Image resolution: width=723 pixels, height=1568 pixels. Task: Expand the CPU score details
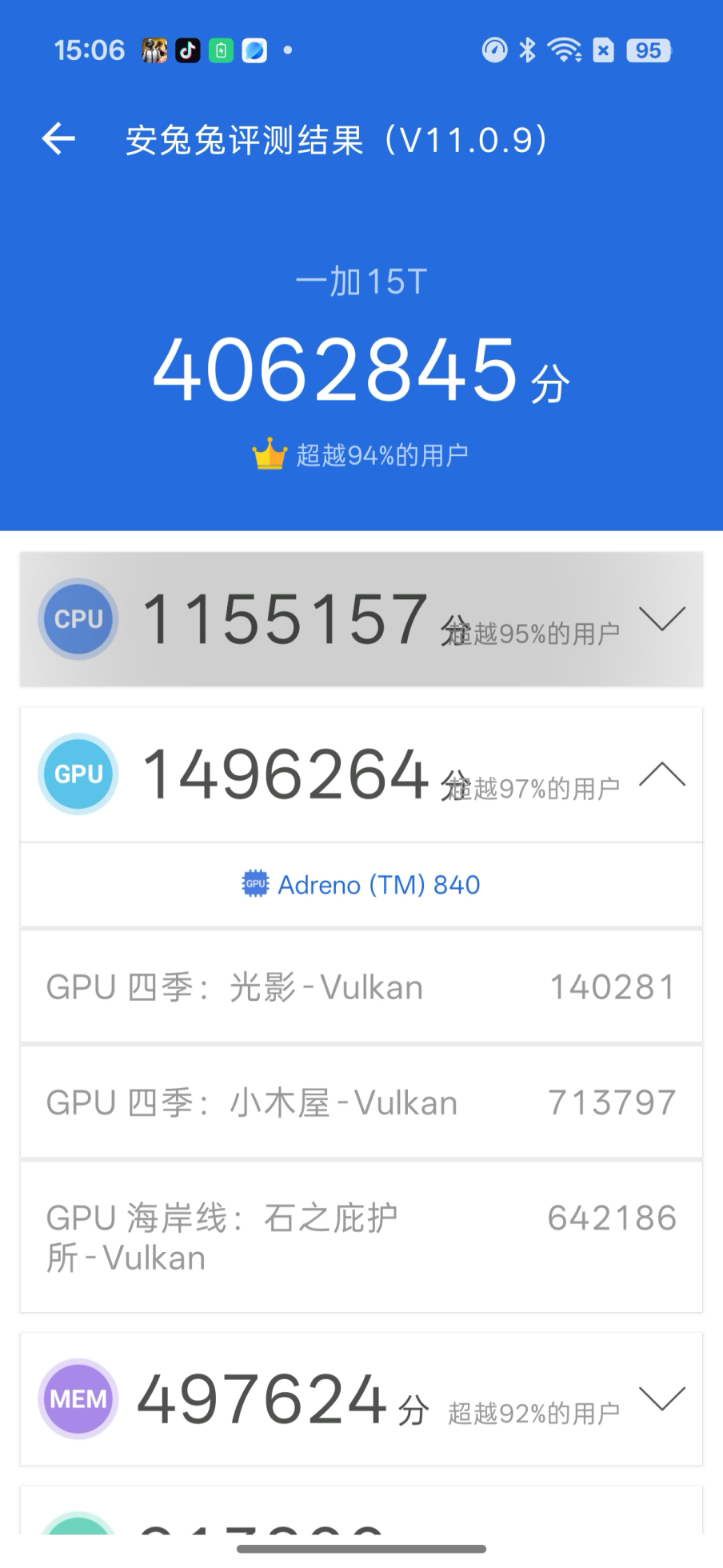point(662,618)
